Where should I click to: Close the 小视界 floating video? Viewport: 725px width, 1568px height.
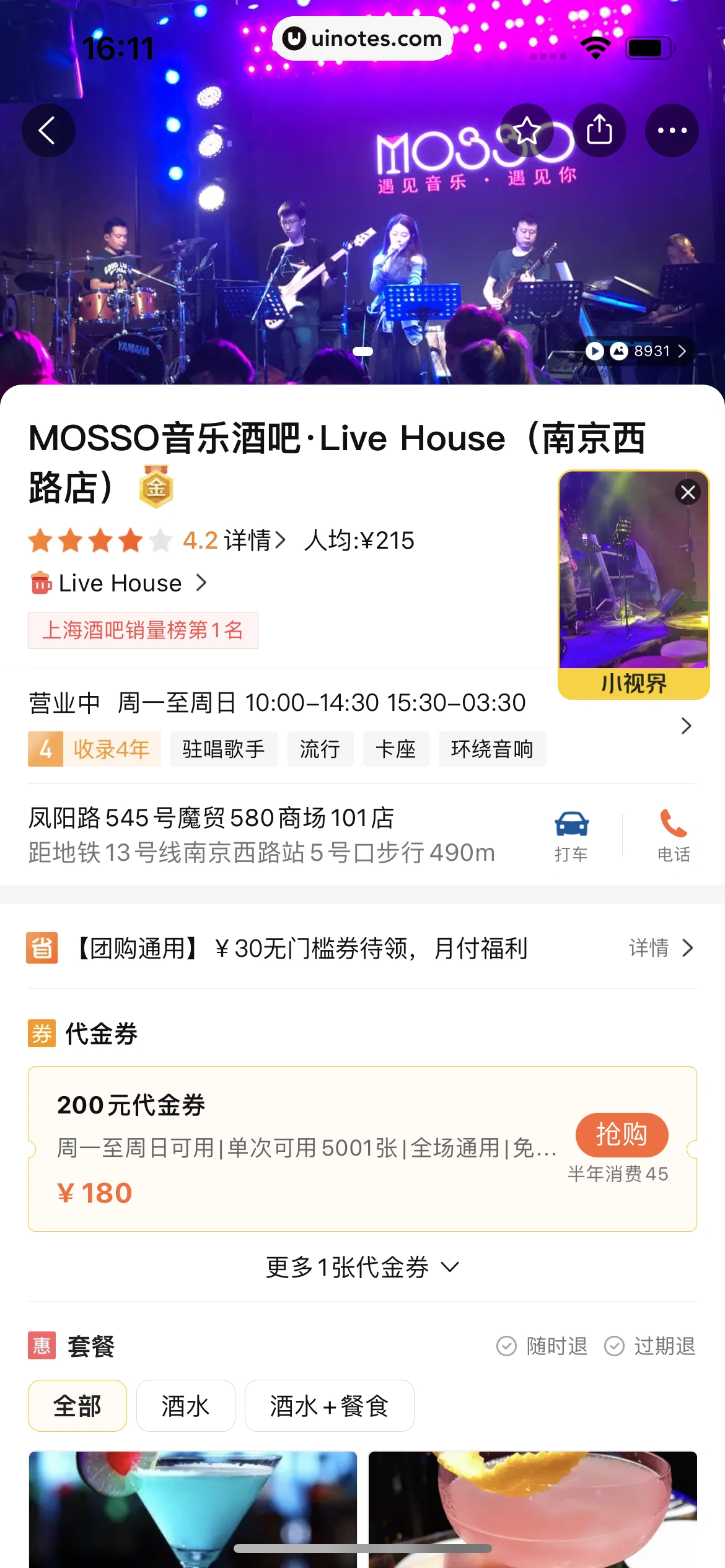(x=688, y=492)
